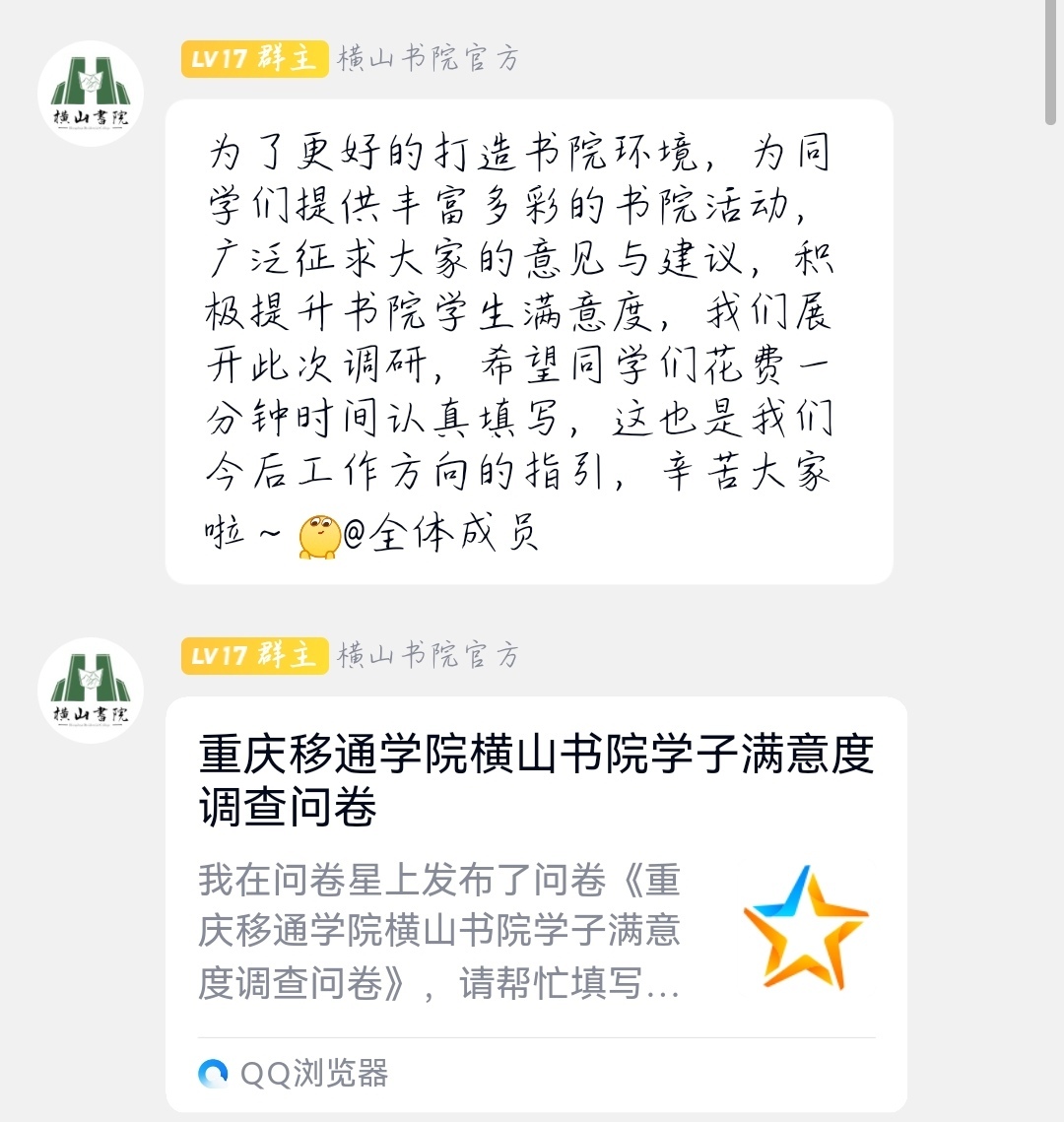Tap 横山书院官方 avatar beside the first message
Viewport: 1064px width, 1122px height.
[91, 94]
